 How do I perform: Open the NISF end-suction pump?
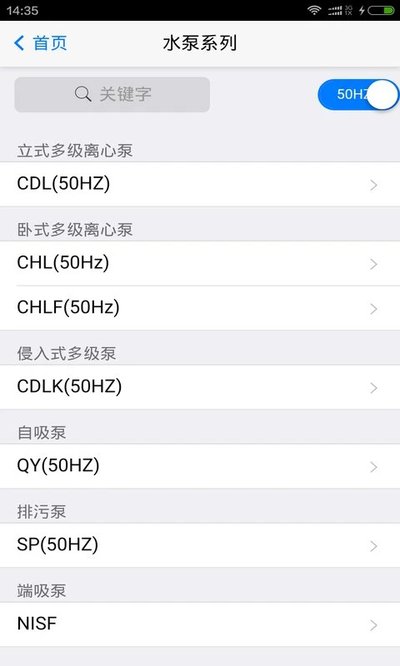point(200,624)
